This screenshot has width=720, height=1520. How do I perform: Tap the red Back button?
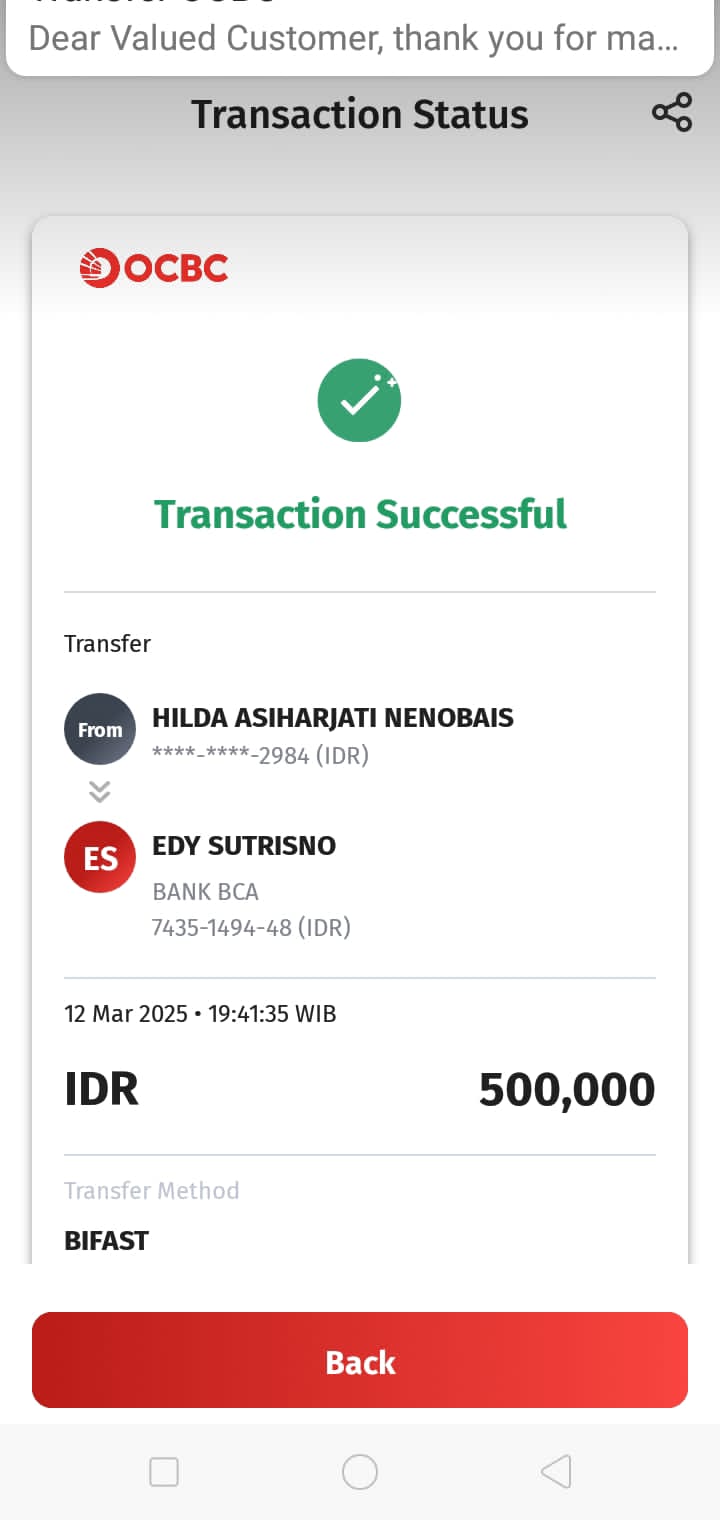(x=360, y=1360)
